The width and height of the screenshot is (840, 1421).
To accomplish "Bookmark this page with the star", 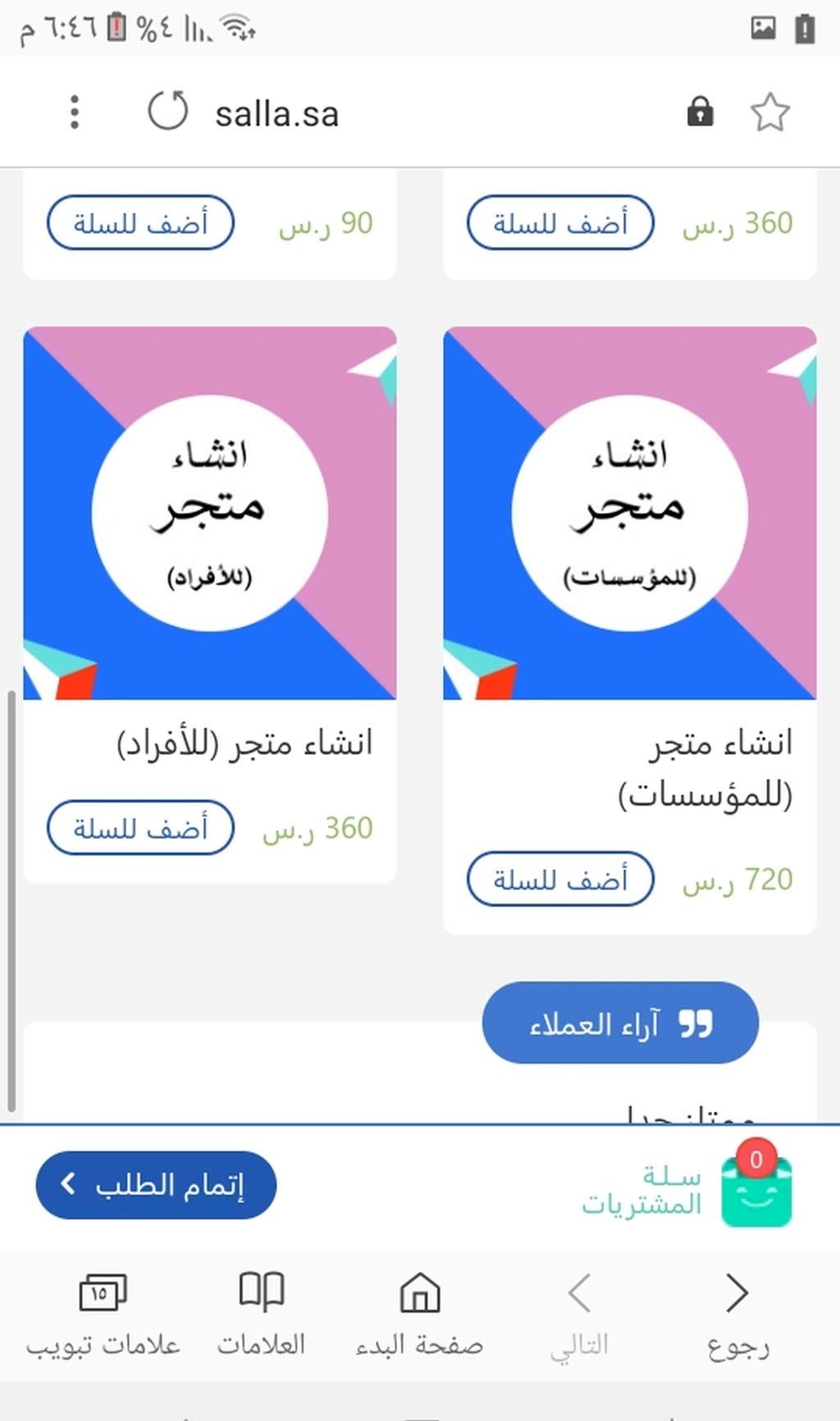I will 769,112.
